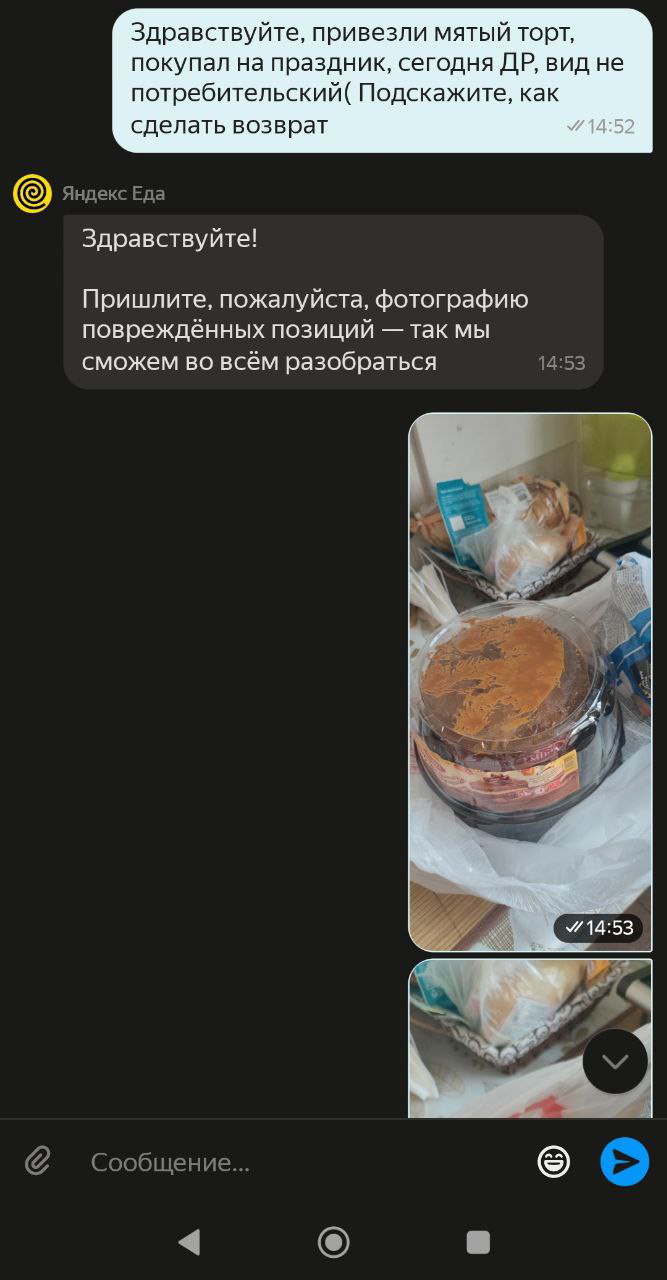Jump to the latest messages
This screenshot has height=1280, width=667.
click(615, 1061)
